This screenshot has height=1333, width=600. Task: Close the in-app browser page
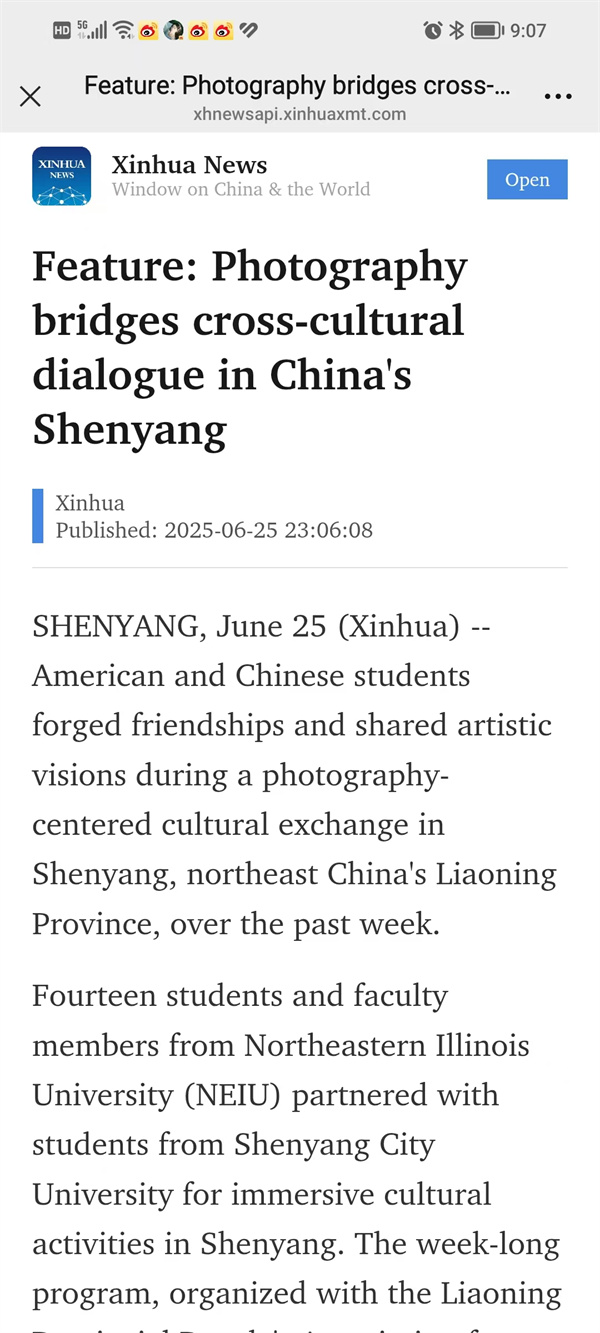coord(31,96)
